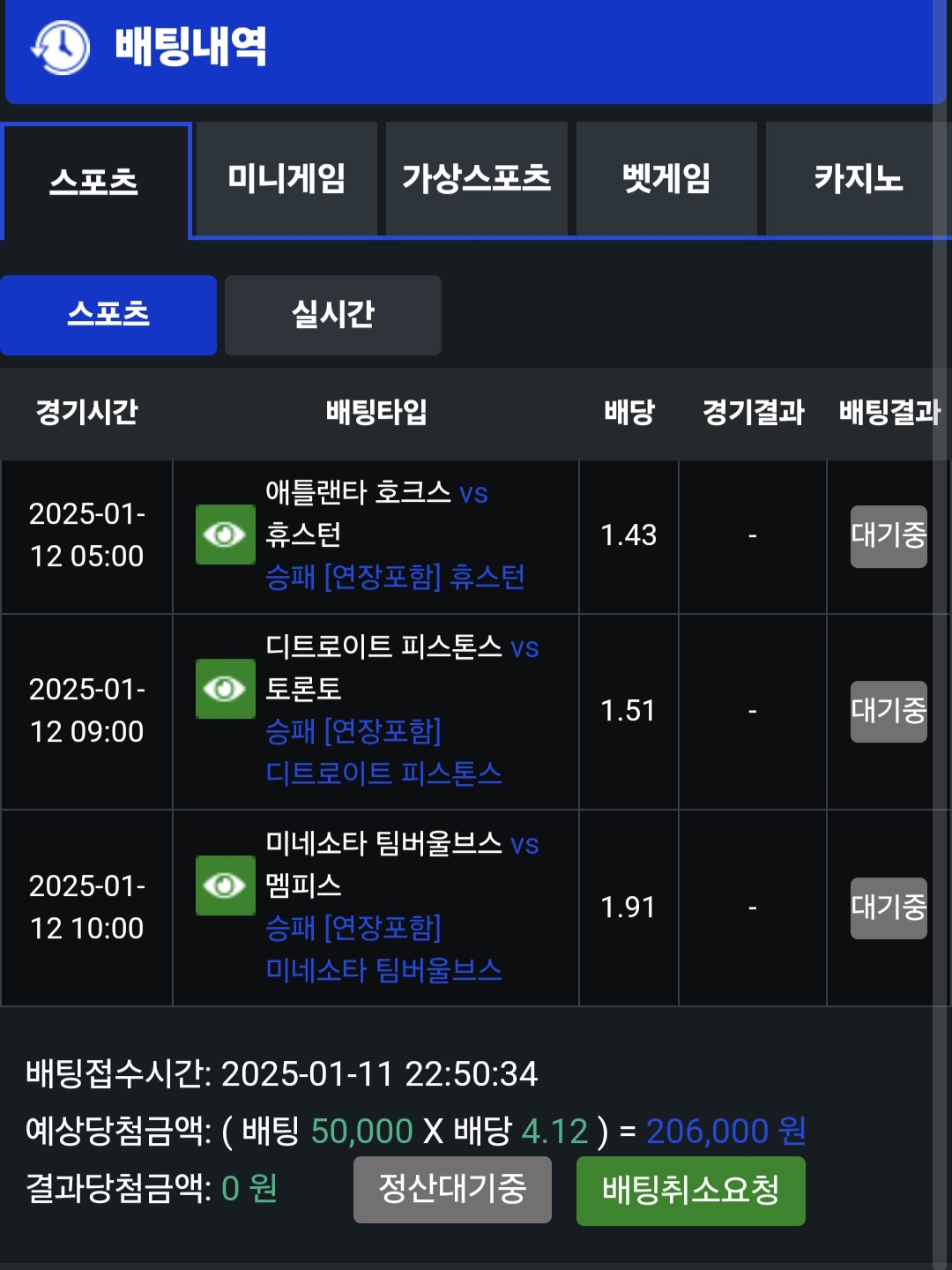Show 실시간 betting history
This screenshot has height=1270, width=952.
coord(333,315)
